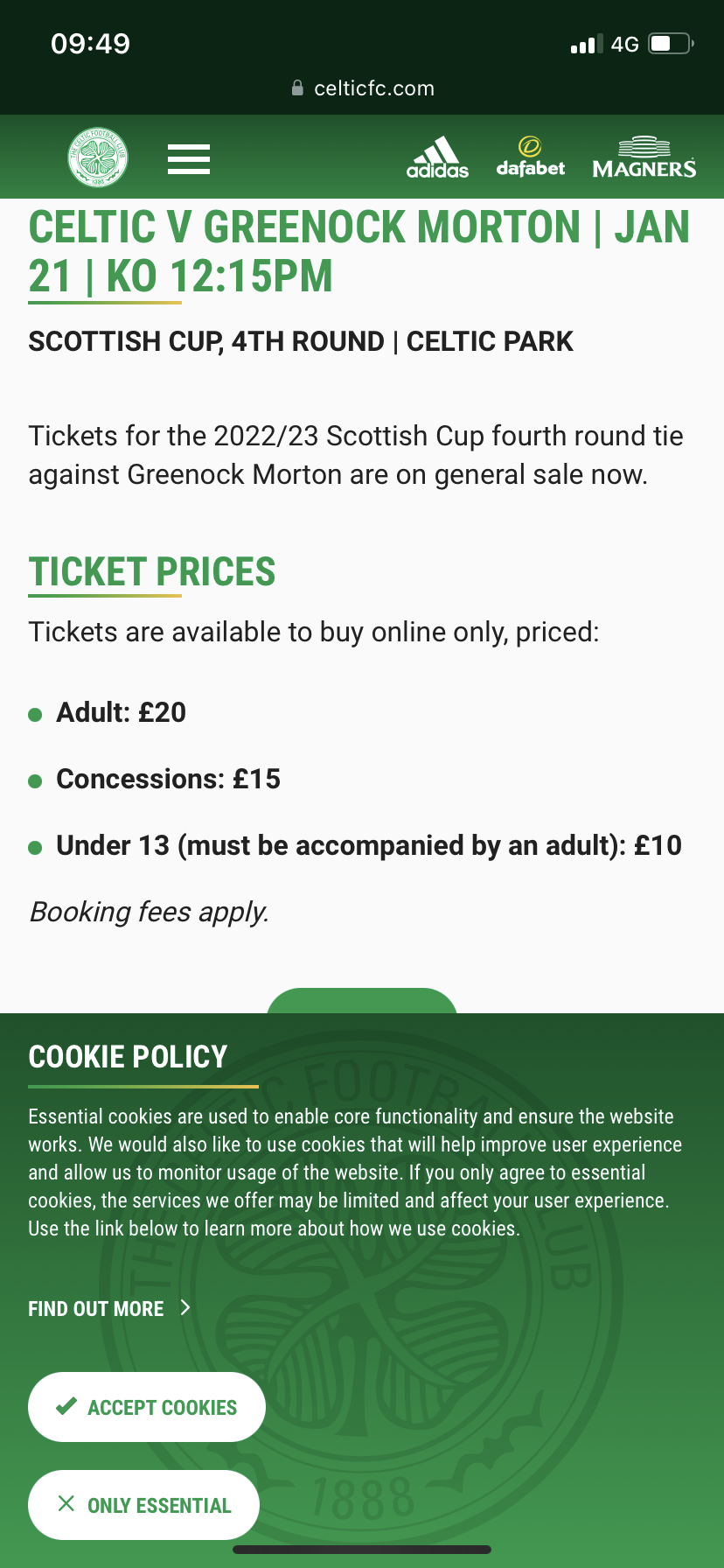Image resolution: width=724 pixels, height=1568 pixels.
Task: Tap the Celtic FC crest home logo
Action: click(98, 157)
